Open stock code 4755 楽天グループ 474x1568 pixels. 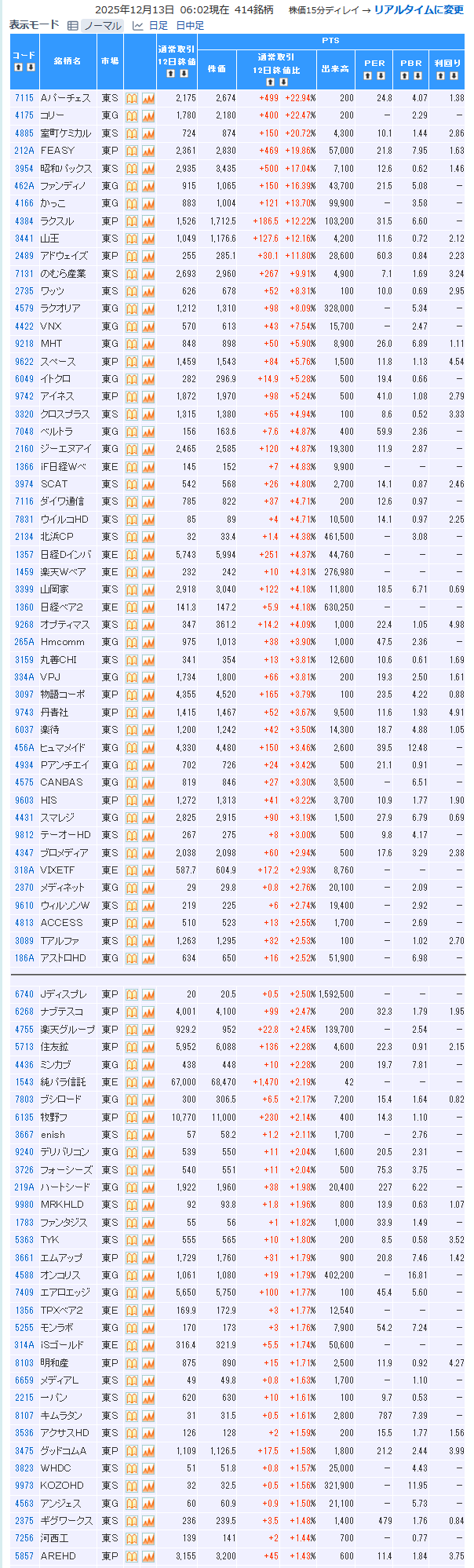24,1030
